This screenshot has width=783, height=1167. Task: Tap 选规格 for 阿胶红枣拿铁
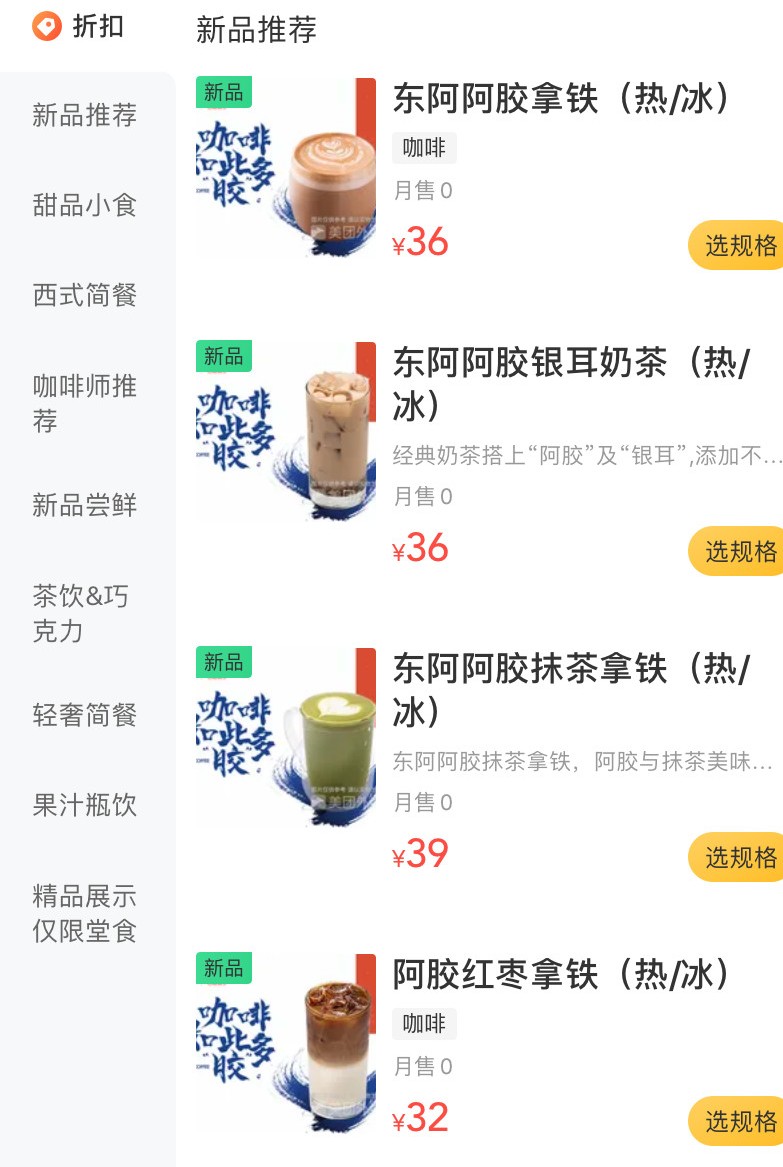[x=738, y=1121]
